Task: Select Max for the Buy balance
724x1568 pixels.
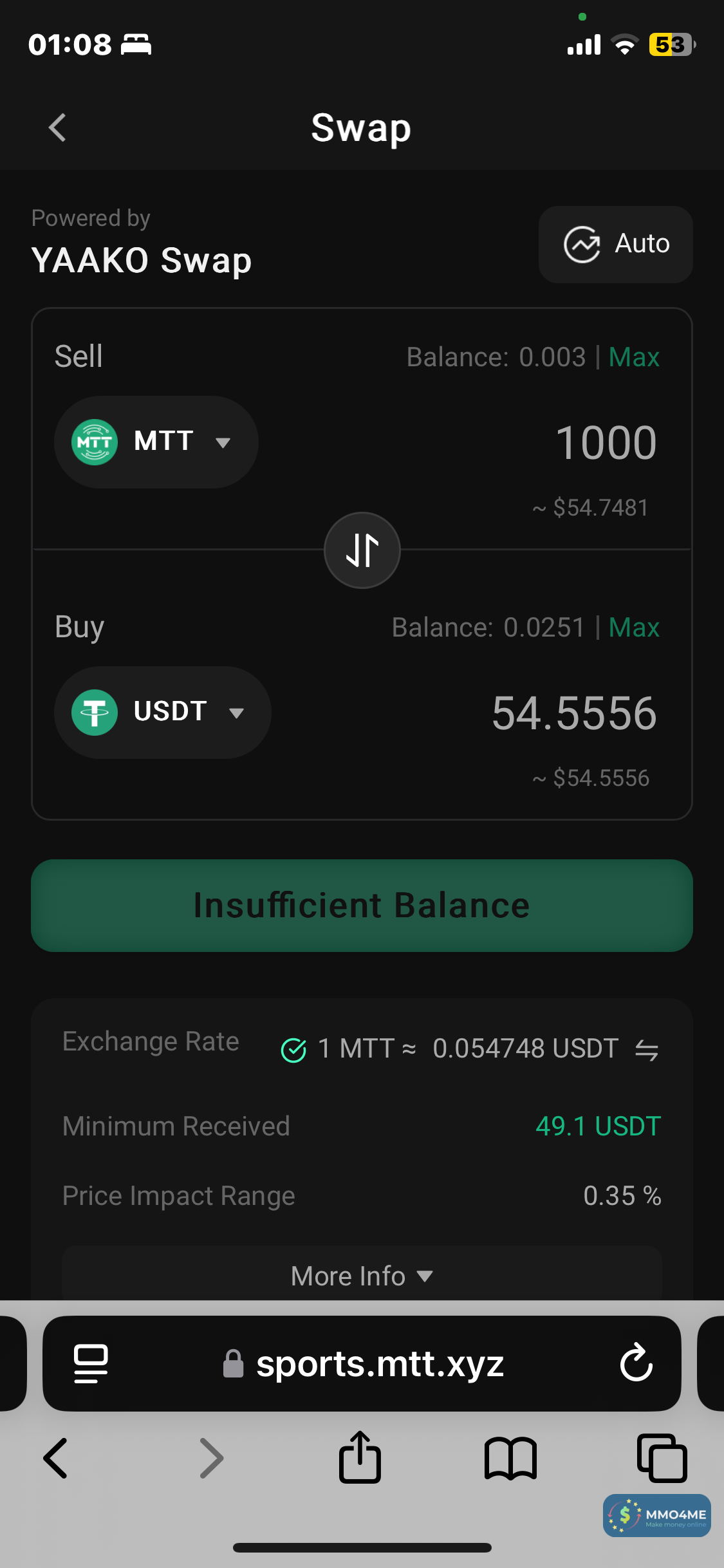Action: click(x=634, y=628)
